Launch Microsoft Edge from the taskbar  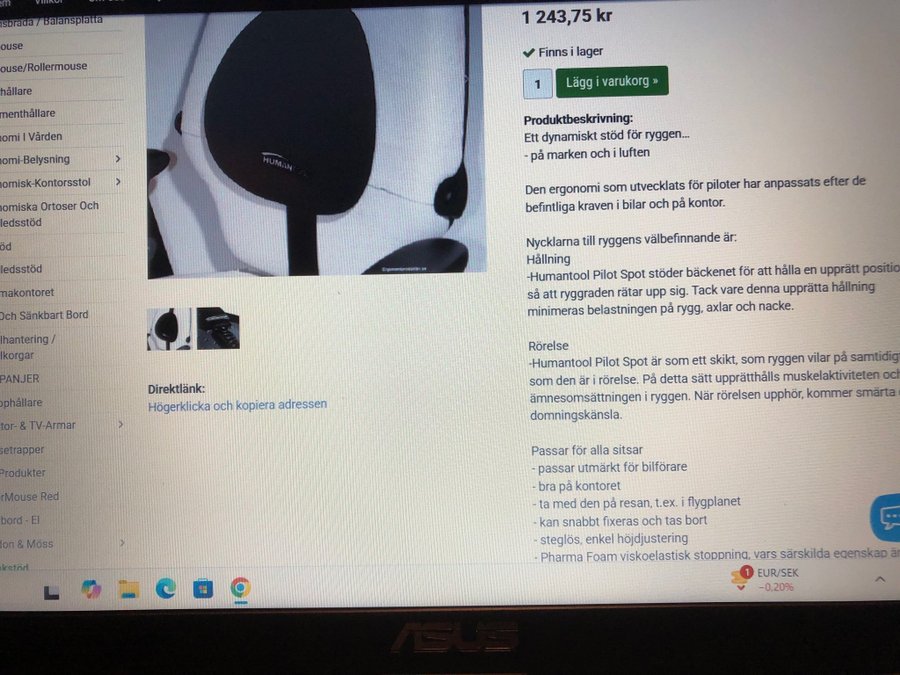pos(166,589)
